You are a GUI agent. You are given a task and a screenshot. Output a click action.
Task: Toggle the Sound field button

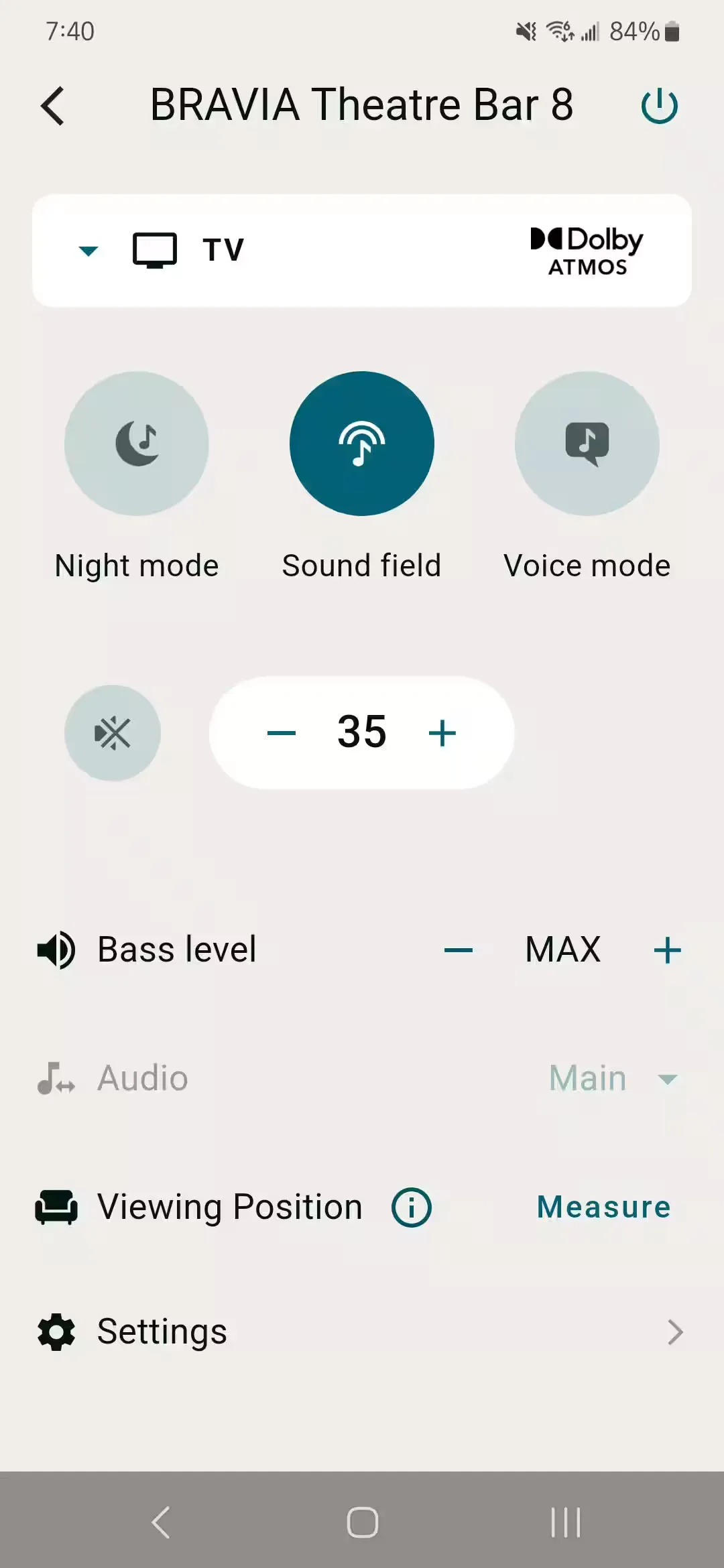pyautogui.click(x=362, y=444)
